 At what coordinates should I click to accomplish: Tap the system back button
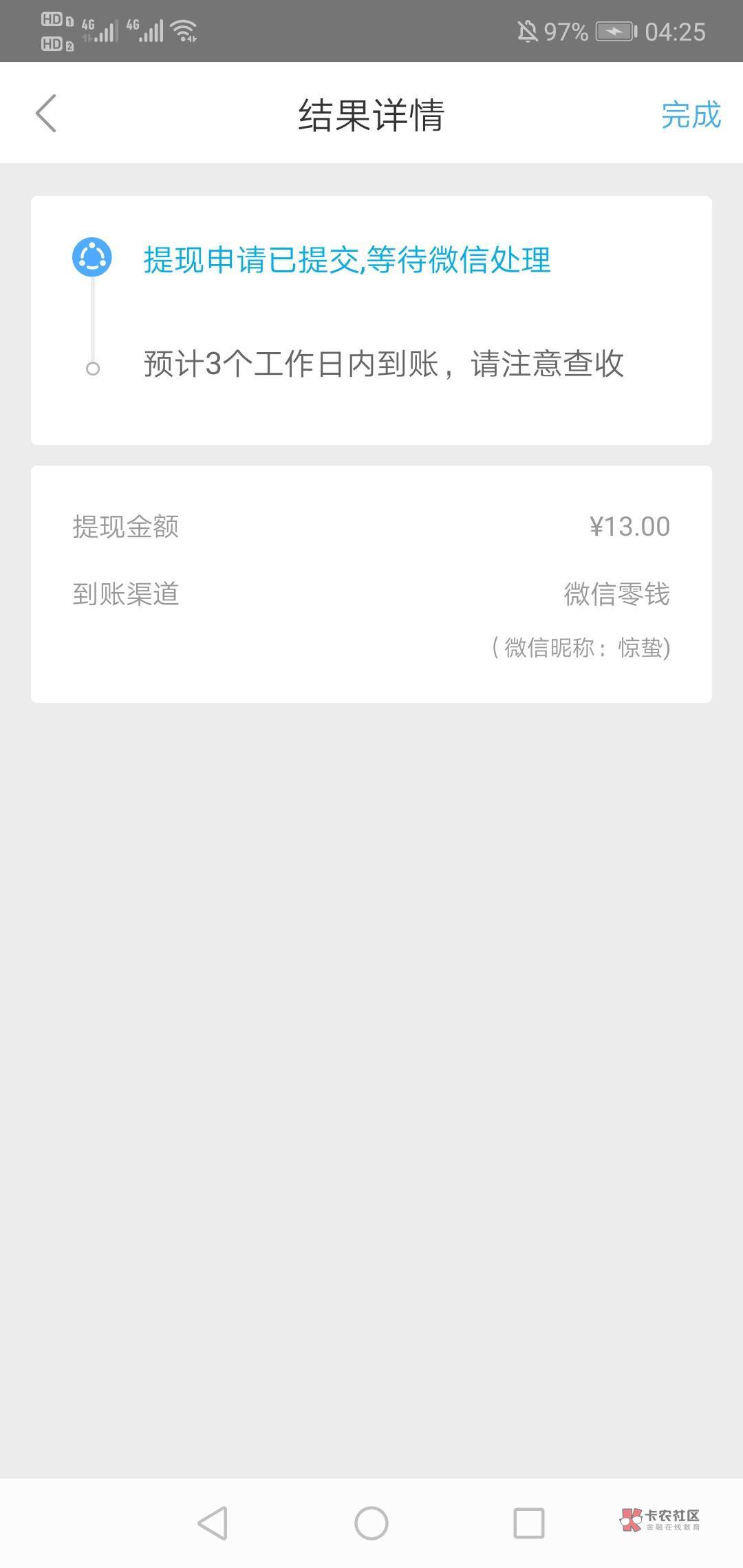tap(213, 1523)
